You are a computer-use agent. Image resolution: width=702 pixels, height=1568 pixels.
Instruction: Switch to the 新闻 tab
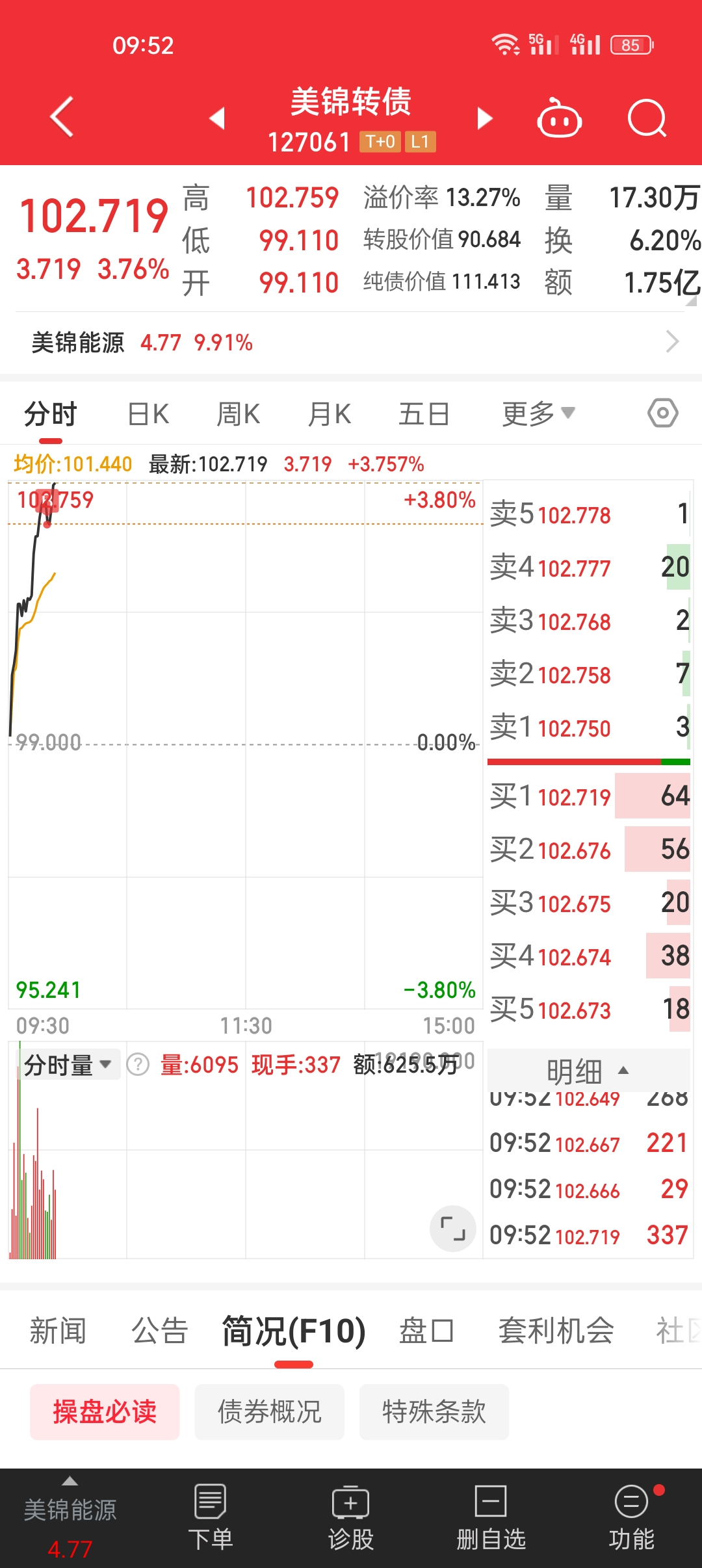pos(58,1331)
